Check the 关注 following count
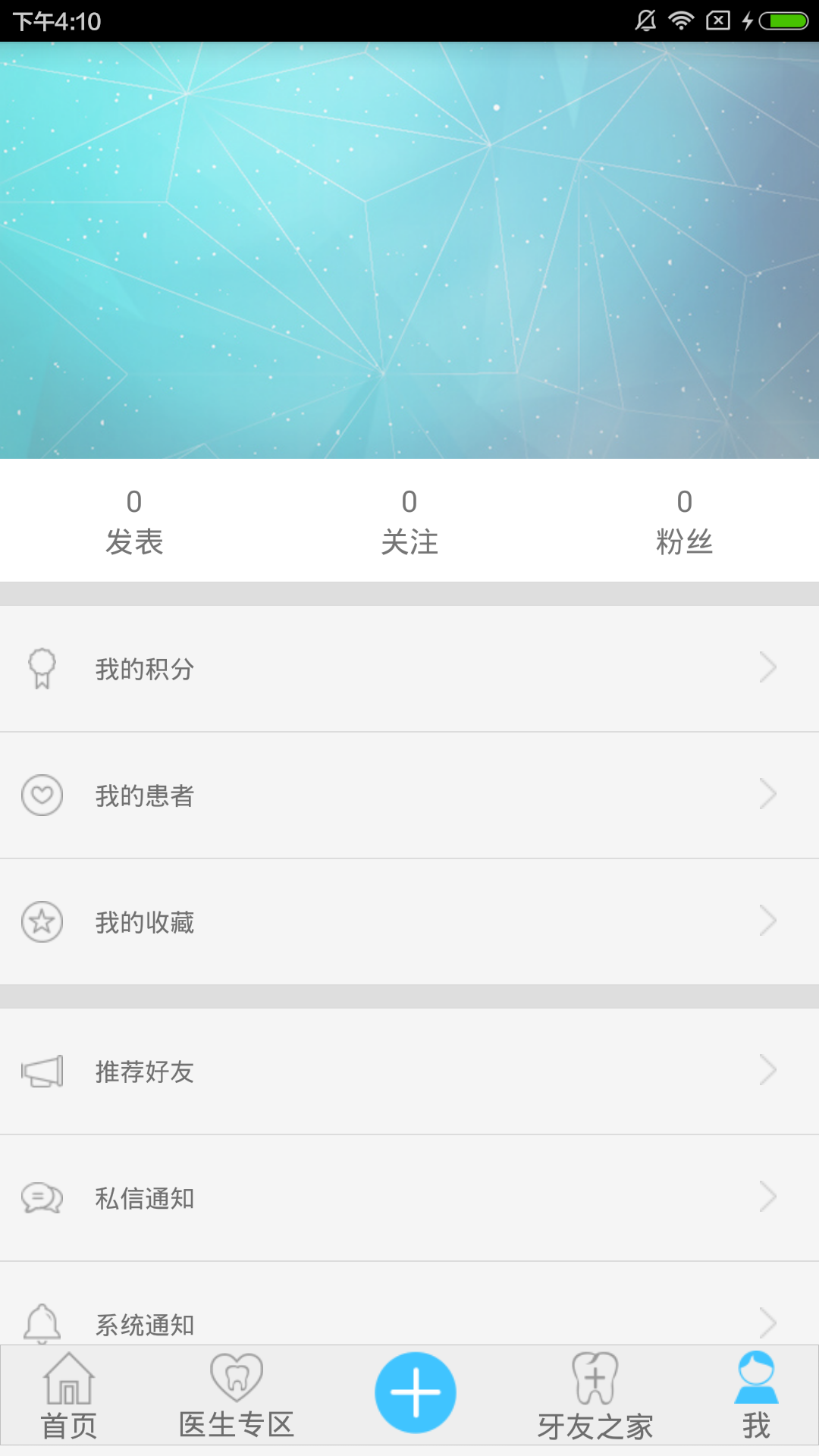The image size is (819, 1456). coord(409,520)
